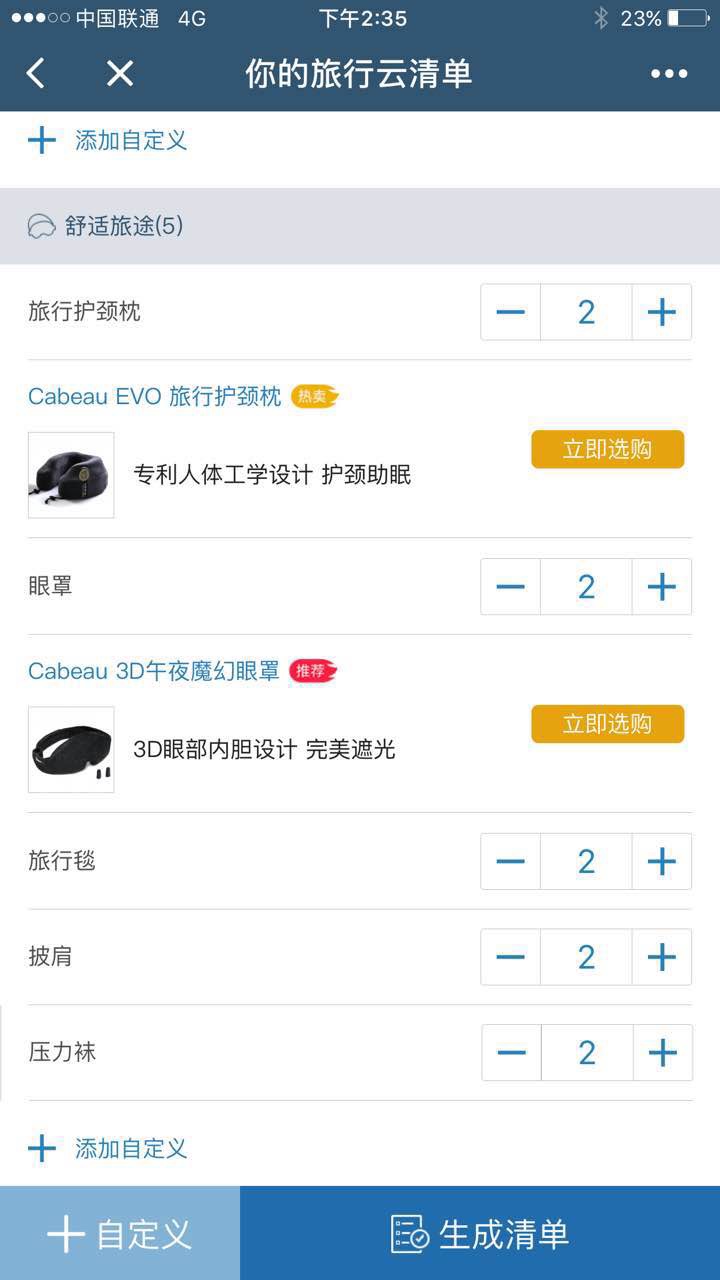The height and width of the screenshot is (1280, 720).
Task: Tap the bottom 自定义 button
Action: pos(120,1233)
